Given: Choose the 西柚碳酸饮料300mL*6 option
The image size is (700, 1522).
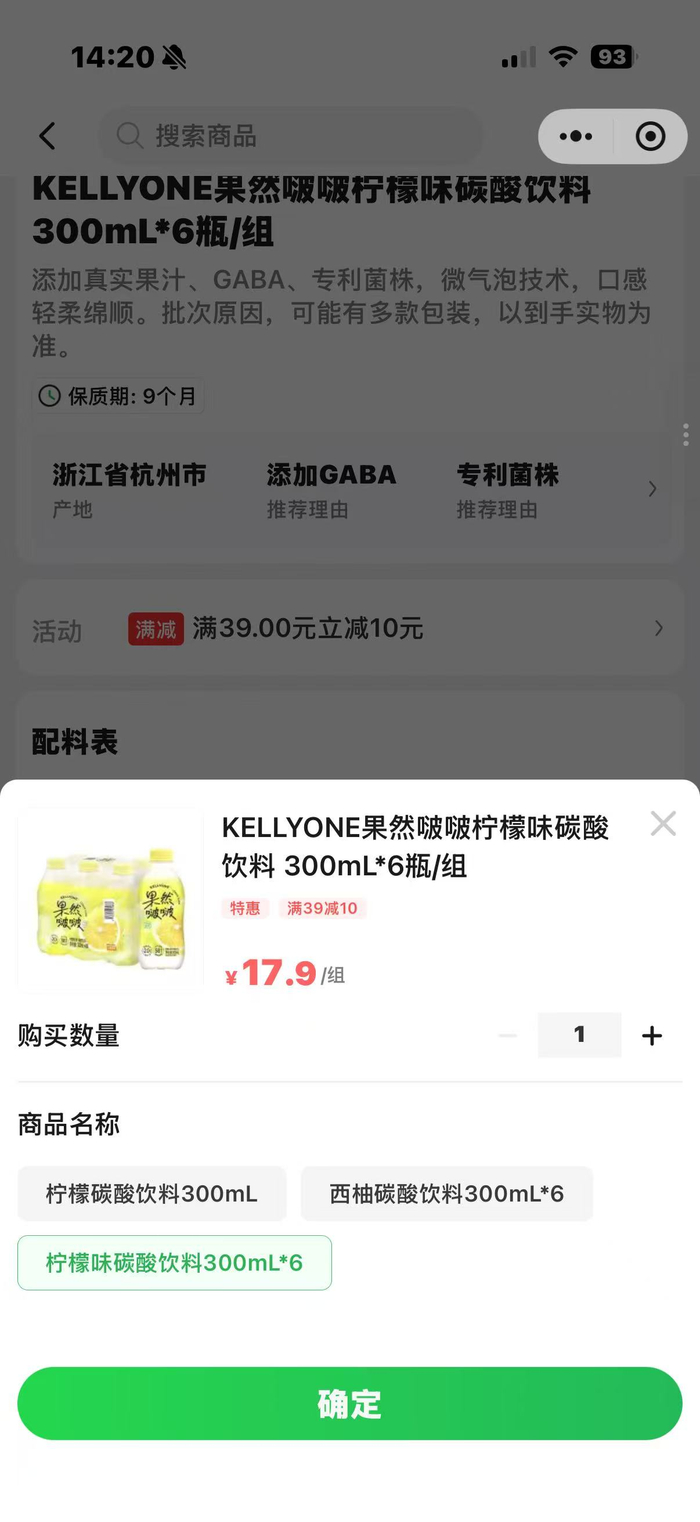Looking at the screenshot, I should [x=447, y=1193].
